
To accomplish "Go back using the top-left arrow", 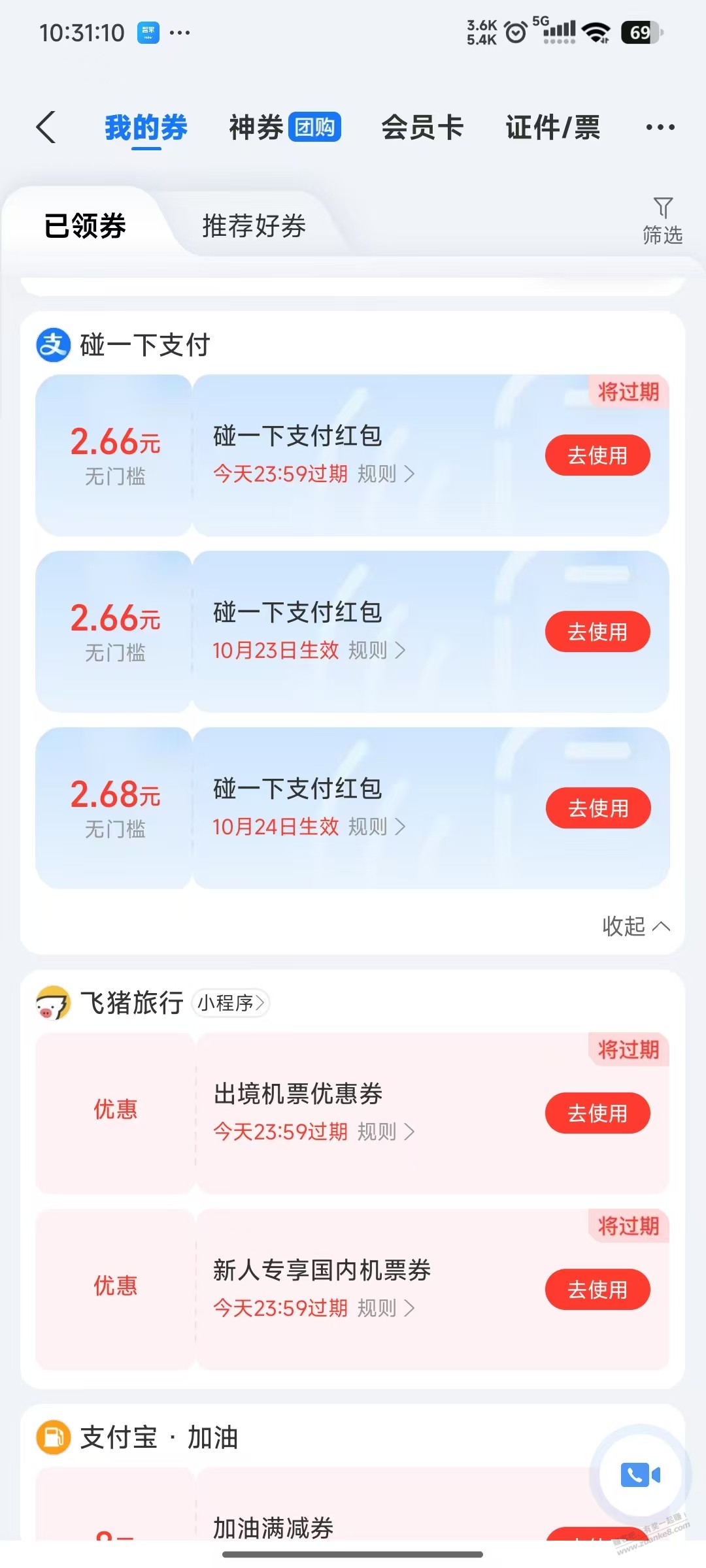I will (46, 127).
